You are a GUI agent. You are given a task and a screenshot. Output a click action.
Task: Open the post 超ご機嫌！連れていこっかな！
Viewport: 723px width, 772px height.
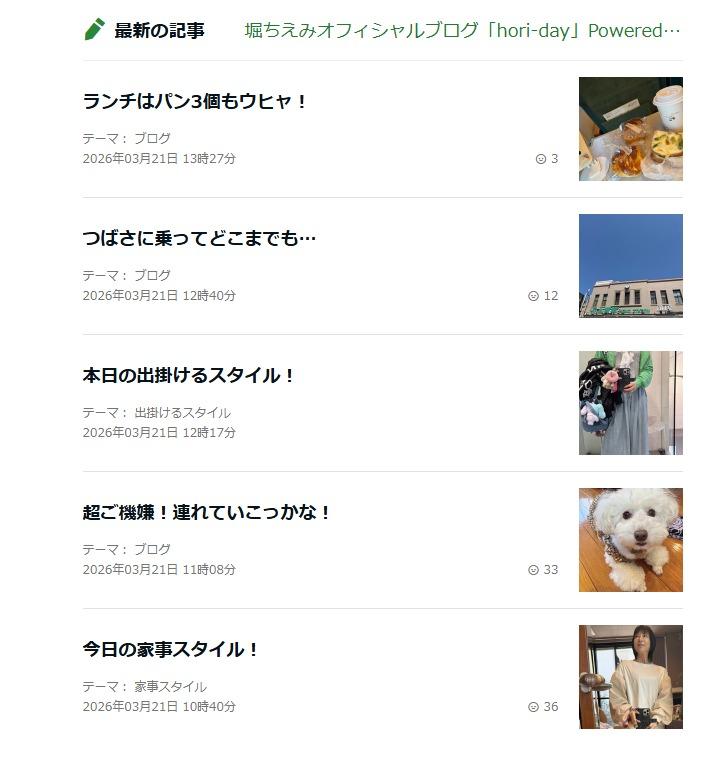click(x=207, y=512)
